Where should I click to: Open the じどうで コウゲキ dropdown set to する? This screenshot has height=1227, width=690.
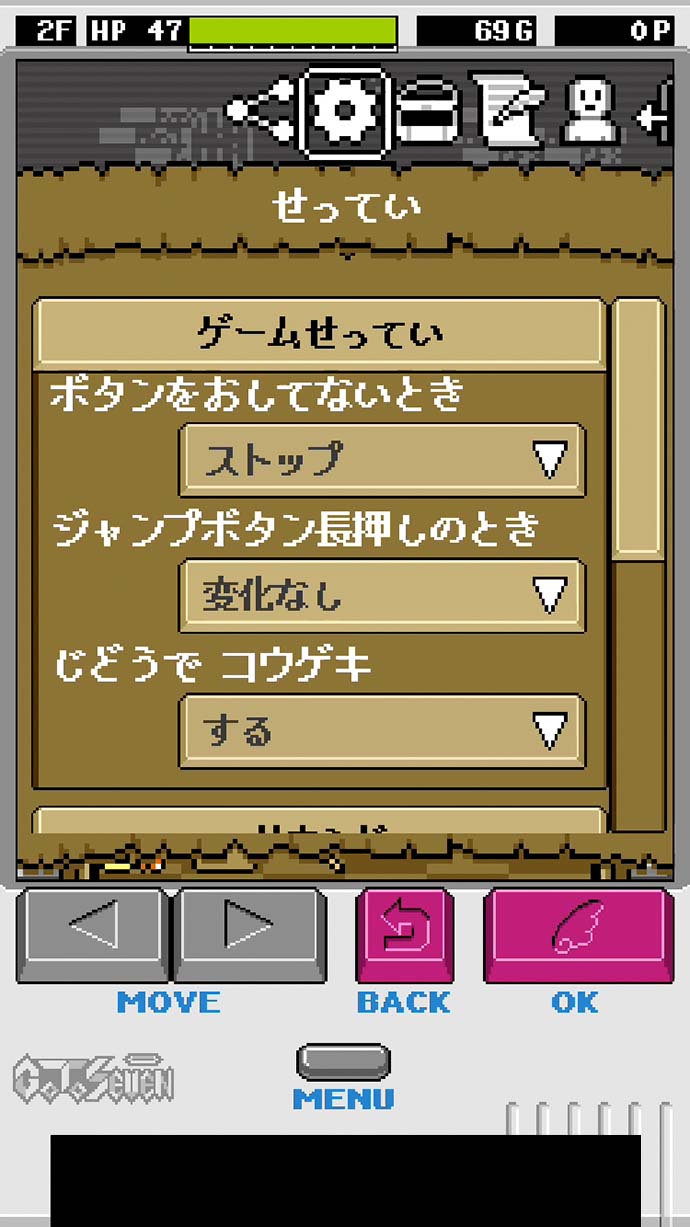(x=382, y=731)
